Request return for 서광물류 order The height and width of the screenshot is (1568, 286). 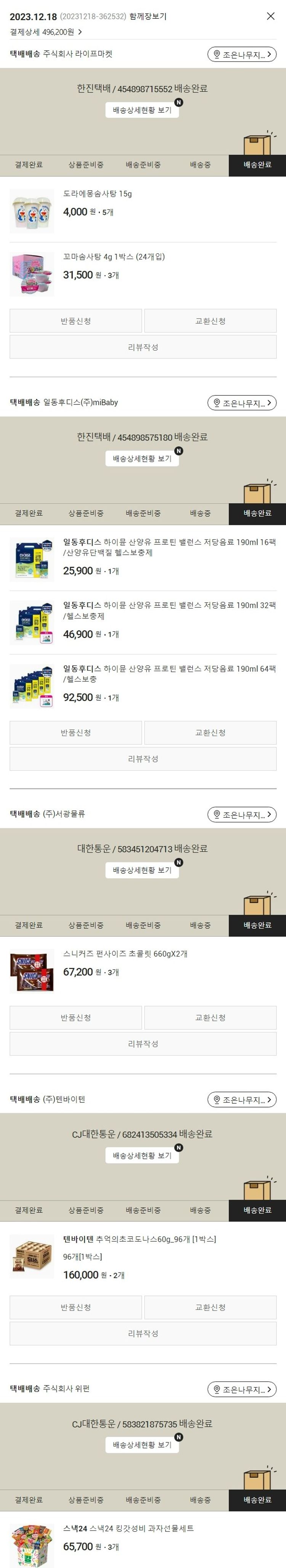pyautogui.click(x=76, y=1017)
